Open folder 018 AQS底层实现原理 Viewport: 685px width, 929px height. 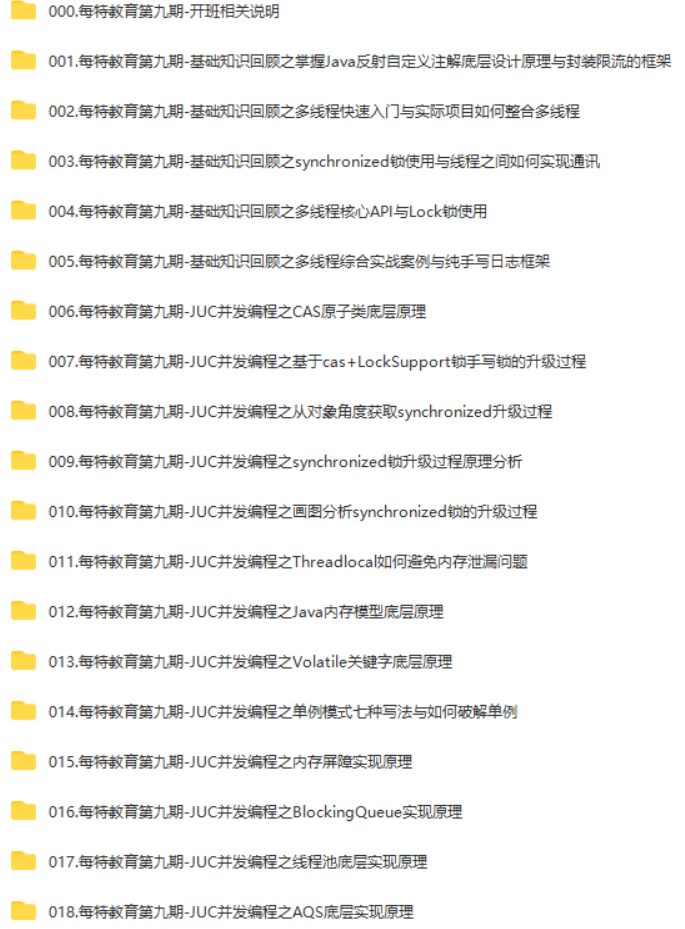[230, 911]
